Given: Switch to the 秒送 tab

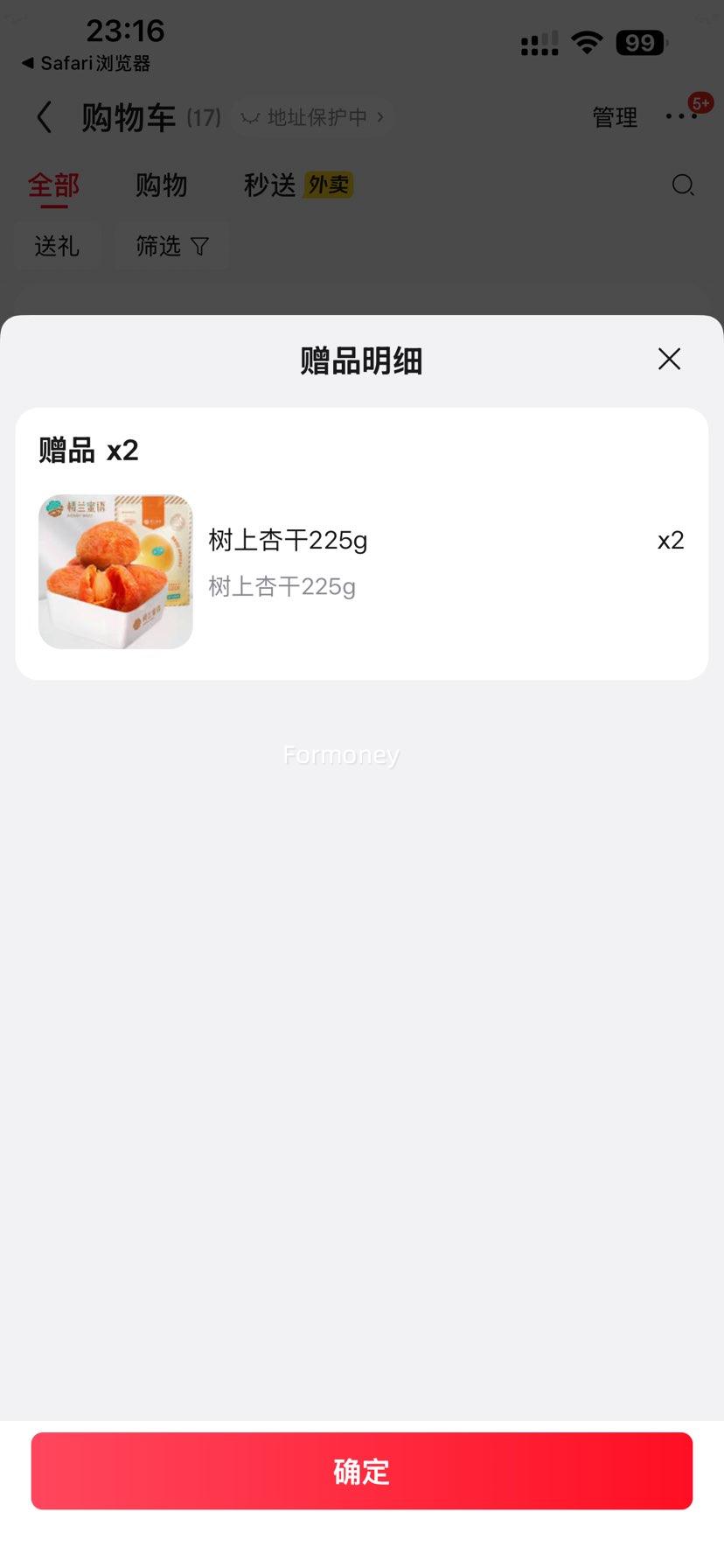Looking at the screenshot, I should (268, 185).
